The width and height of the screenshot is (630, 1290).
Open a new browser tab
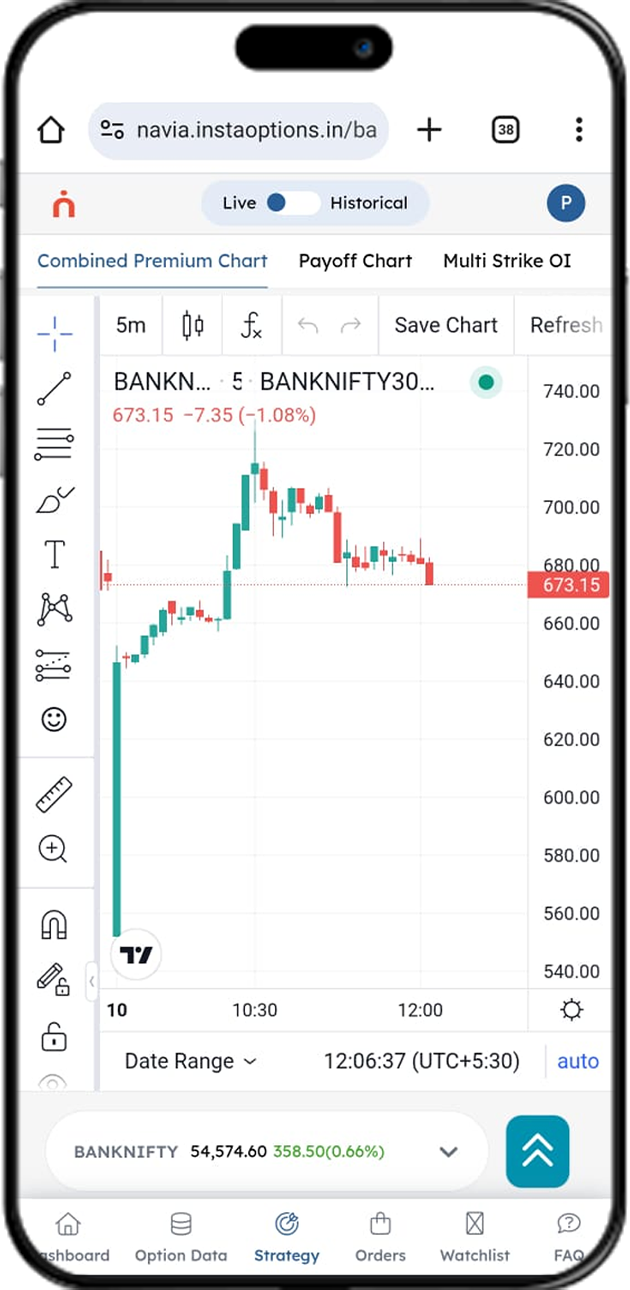pos(429,130)
